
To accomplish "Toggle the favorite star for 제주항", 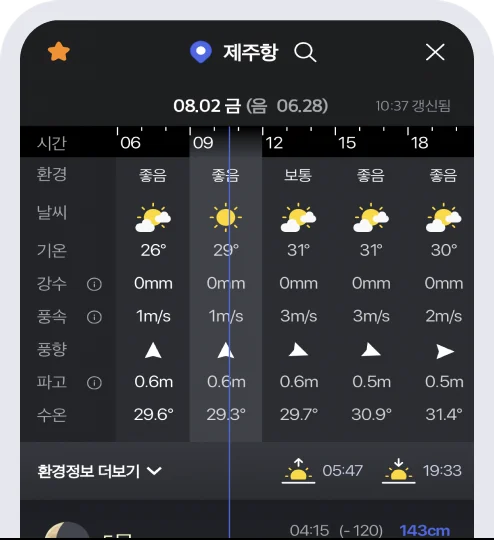I will coord(59,52).
